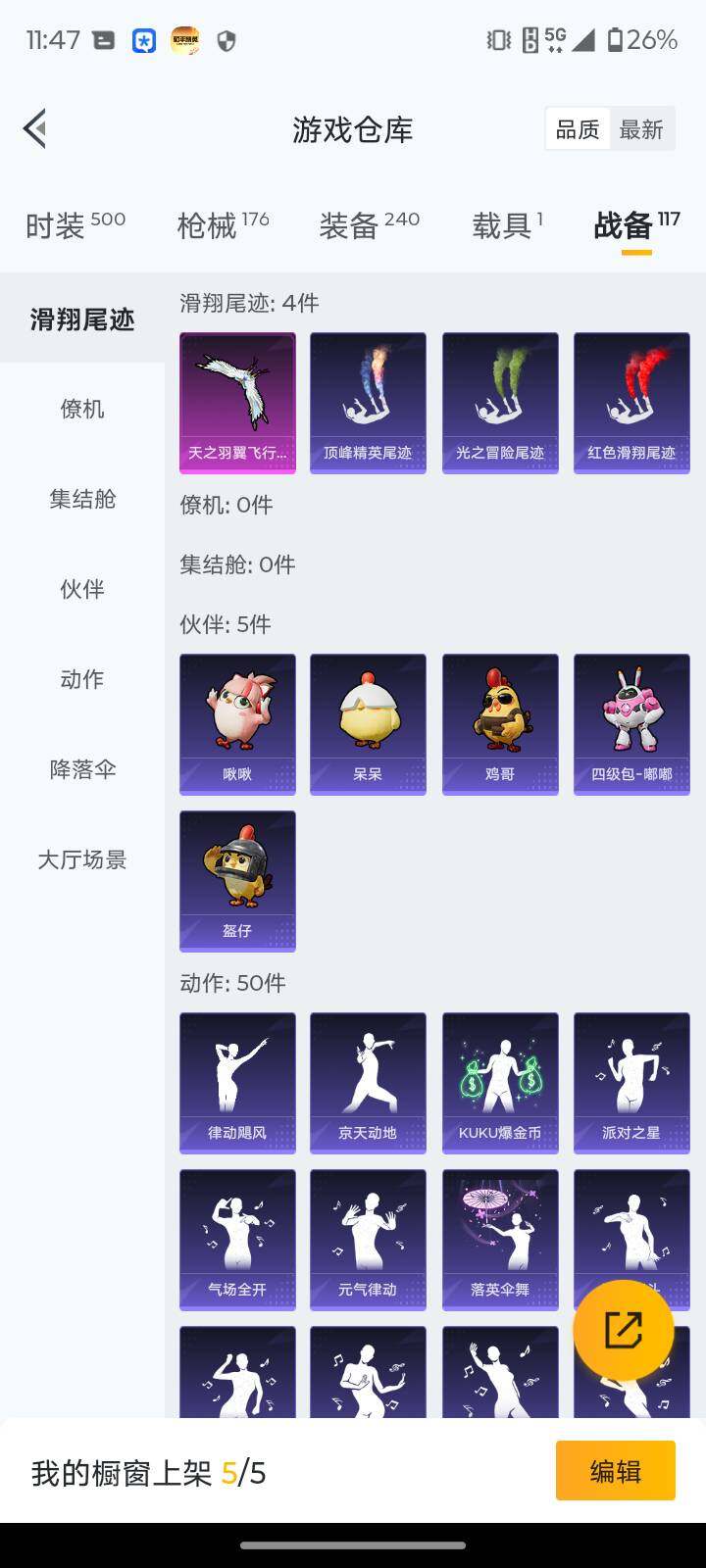Switch to the 载具 vehicles tab
Screen dimensions: 706x1568
click(503, 225)
